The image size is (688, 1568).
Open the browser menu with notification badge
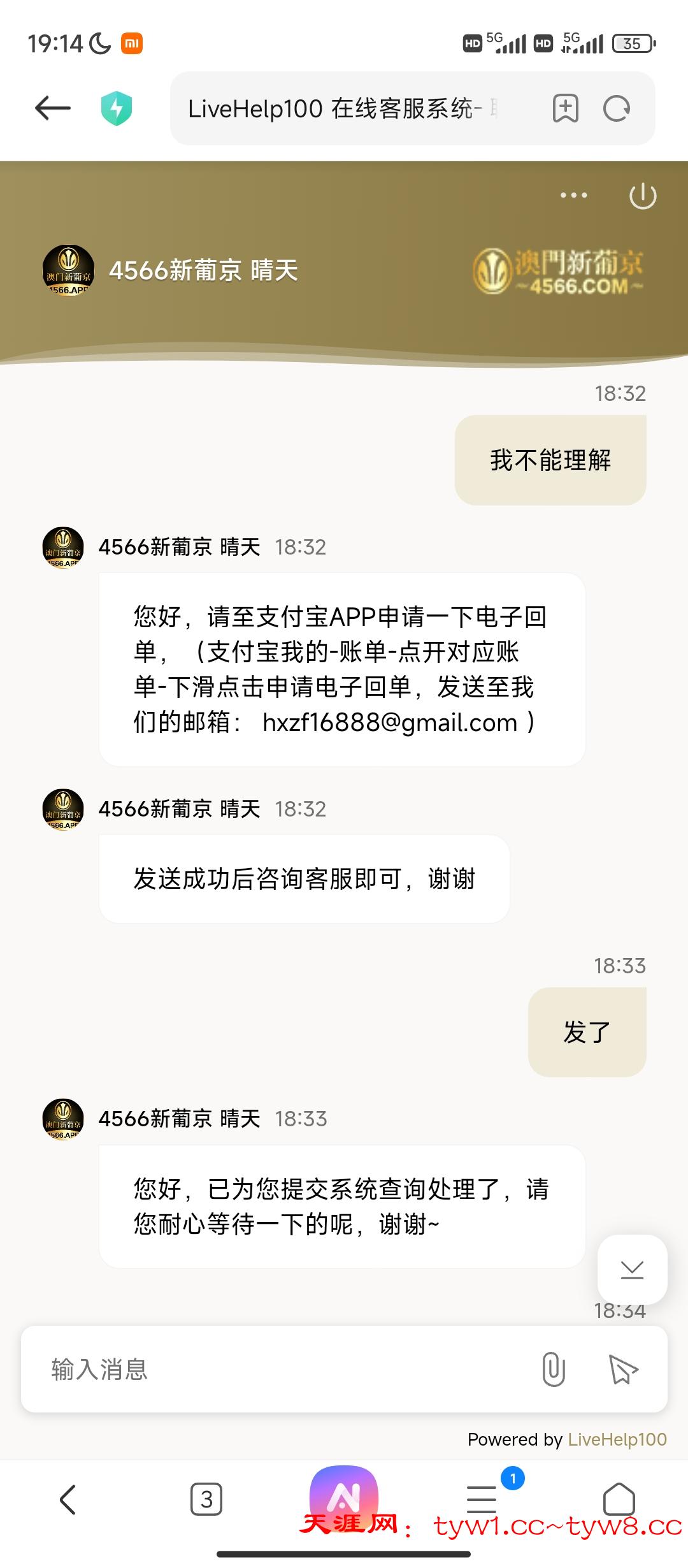[482, 1499]
